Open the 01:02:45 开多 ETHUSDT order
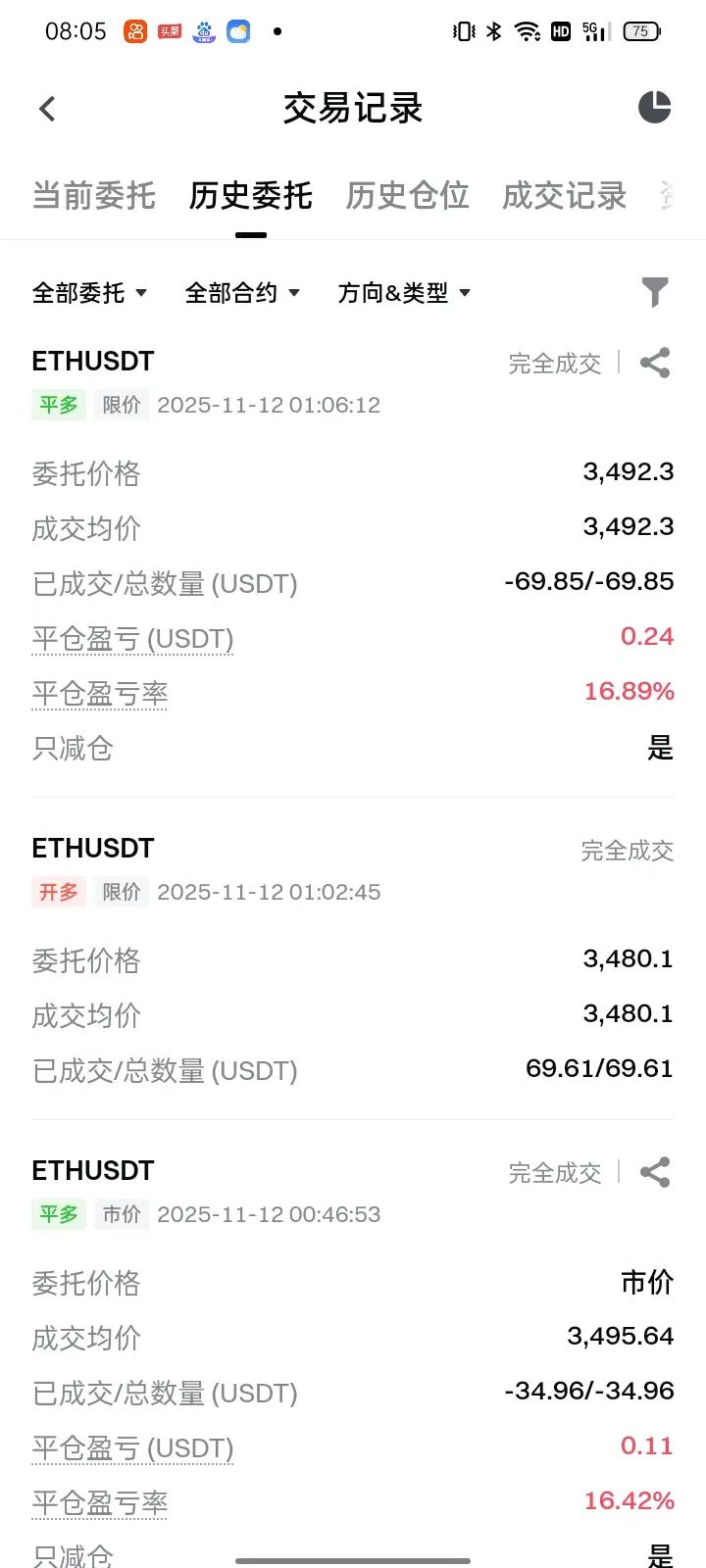This screenshot has height=1568, width=706. click(x=353, y=958)
